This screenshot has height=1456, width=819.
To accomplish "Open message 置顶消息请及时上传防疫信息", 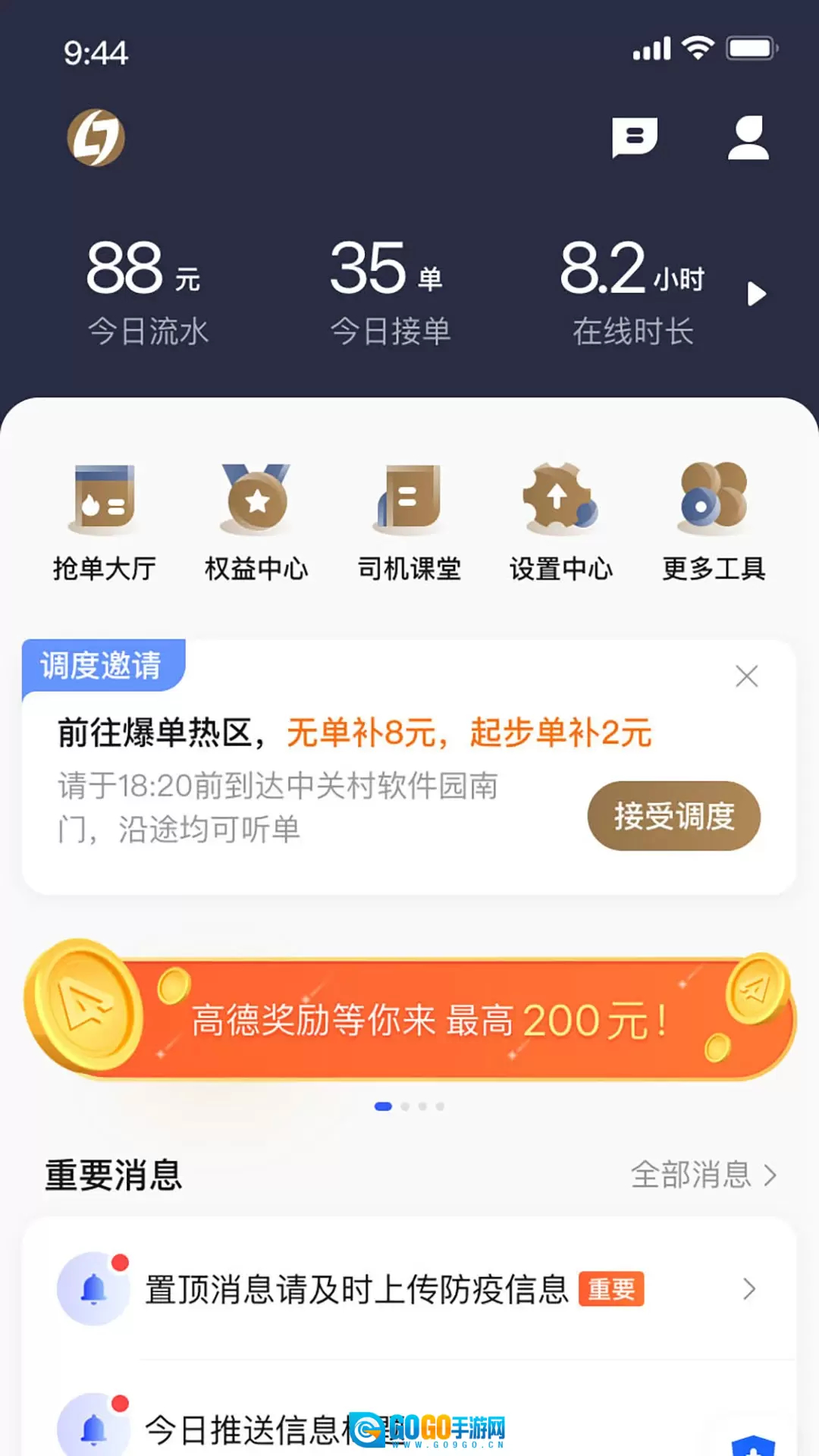I will point(409,1288).
